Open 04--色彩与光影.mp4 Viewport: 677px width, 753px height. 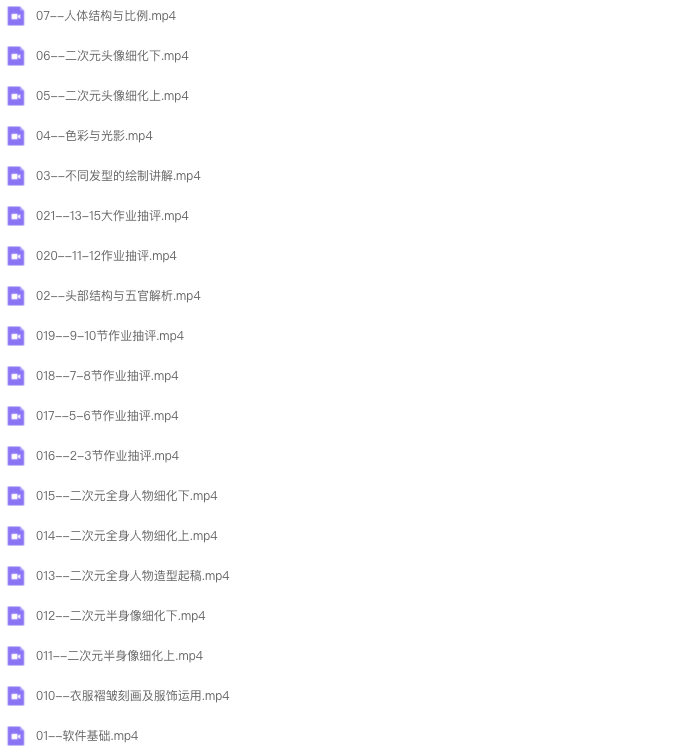pyautogui.click(x=94, y=136)
